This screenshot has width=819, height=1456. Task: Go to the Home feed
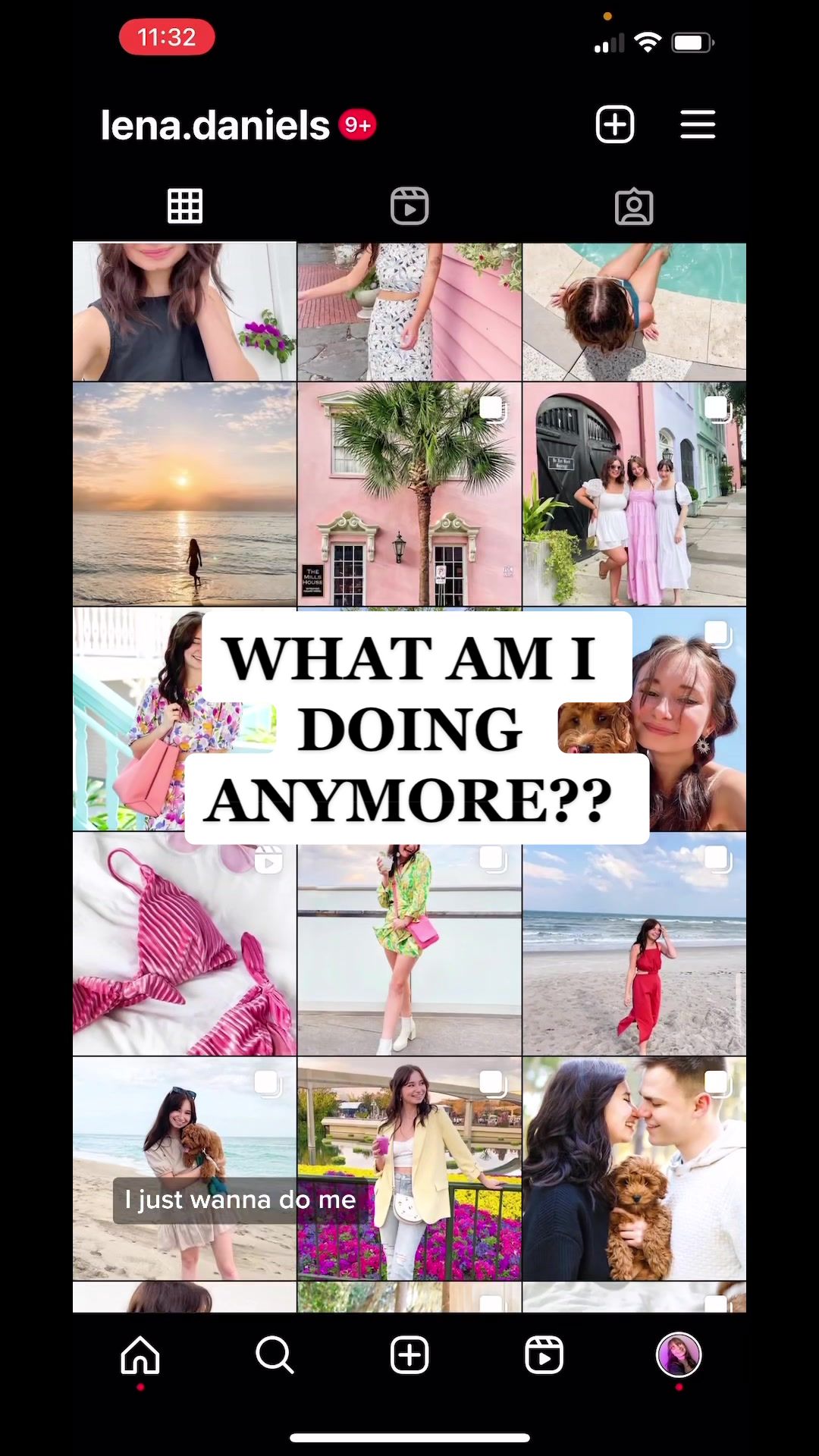pos(140,1355)
